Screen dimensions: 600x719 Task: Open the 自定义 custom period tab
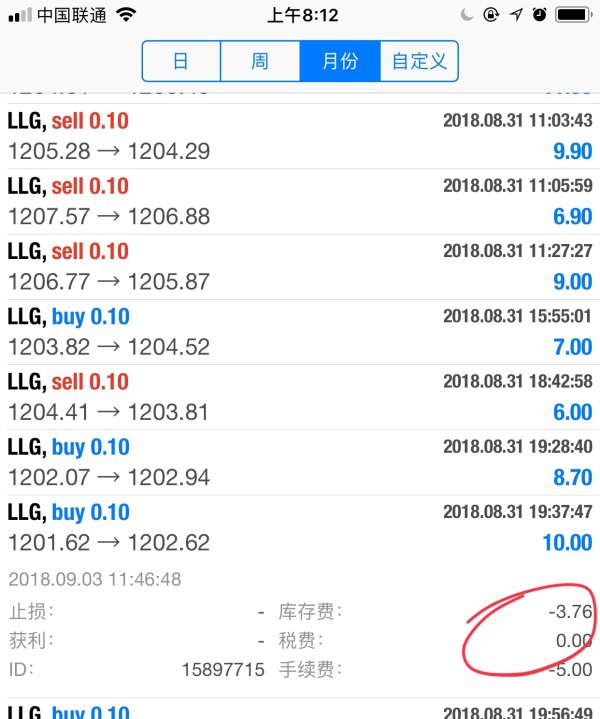click(x=419, y=61)
